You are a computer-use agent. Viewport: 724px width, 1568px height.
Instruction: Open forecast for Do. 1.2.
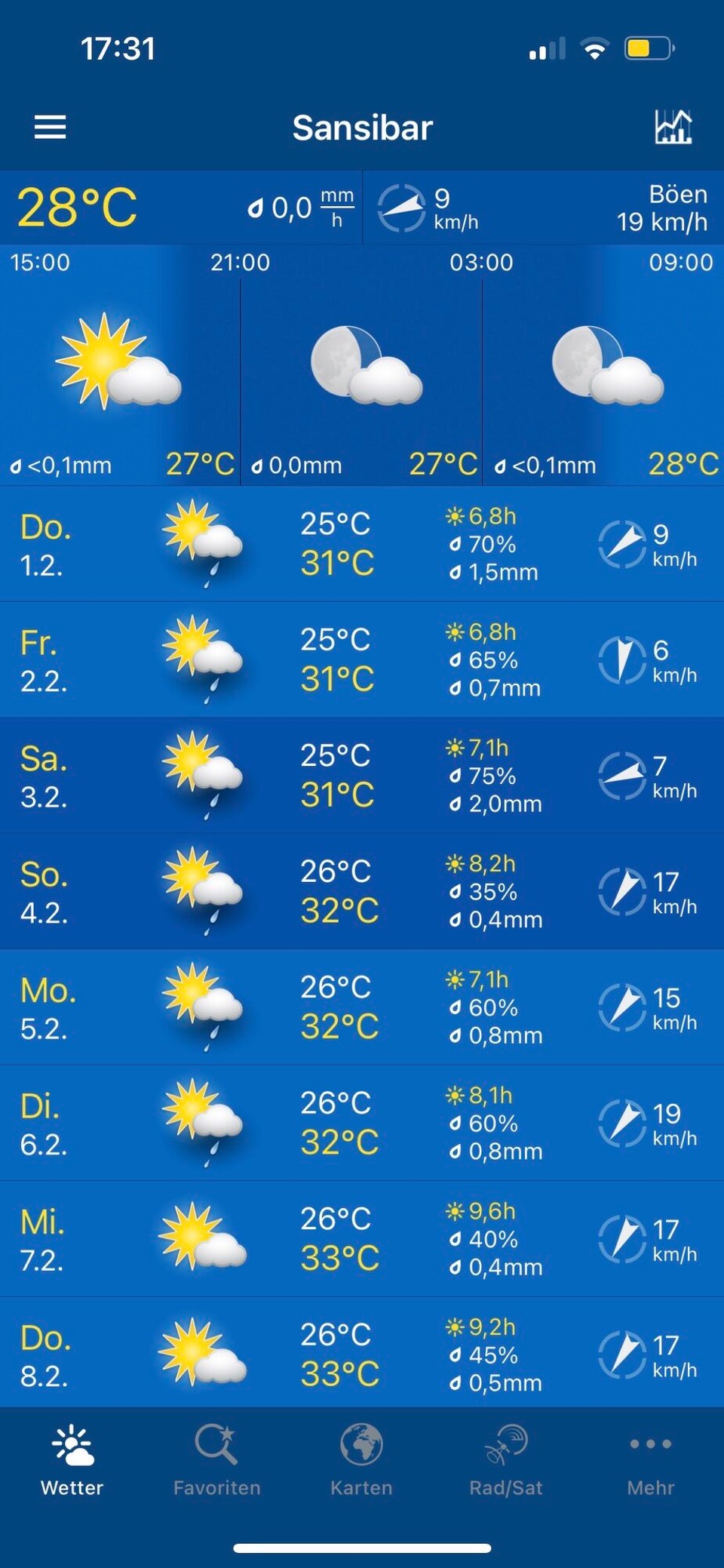(362, 544)
